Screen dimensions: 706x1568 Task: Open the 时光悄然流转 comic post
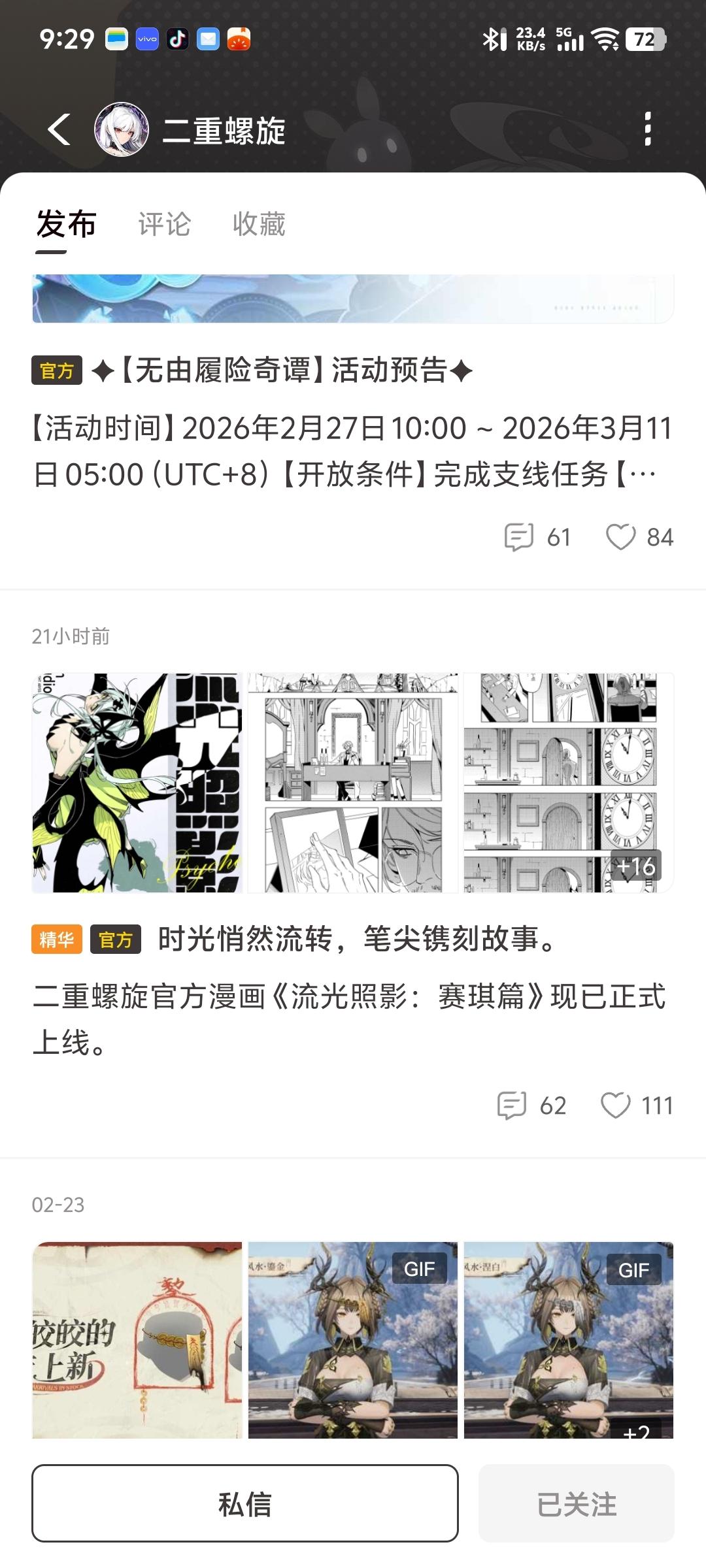click(356, 939)
